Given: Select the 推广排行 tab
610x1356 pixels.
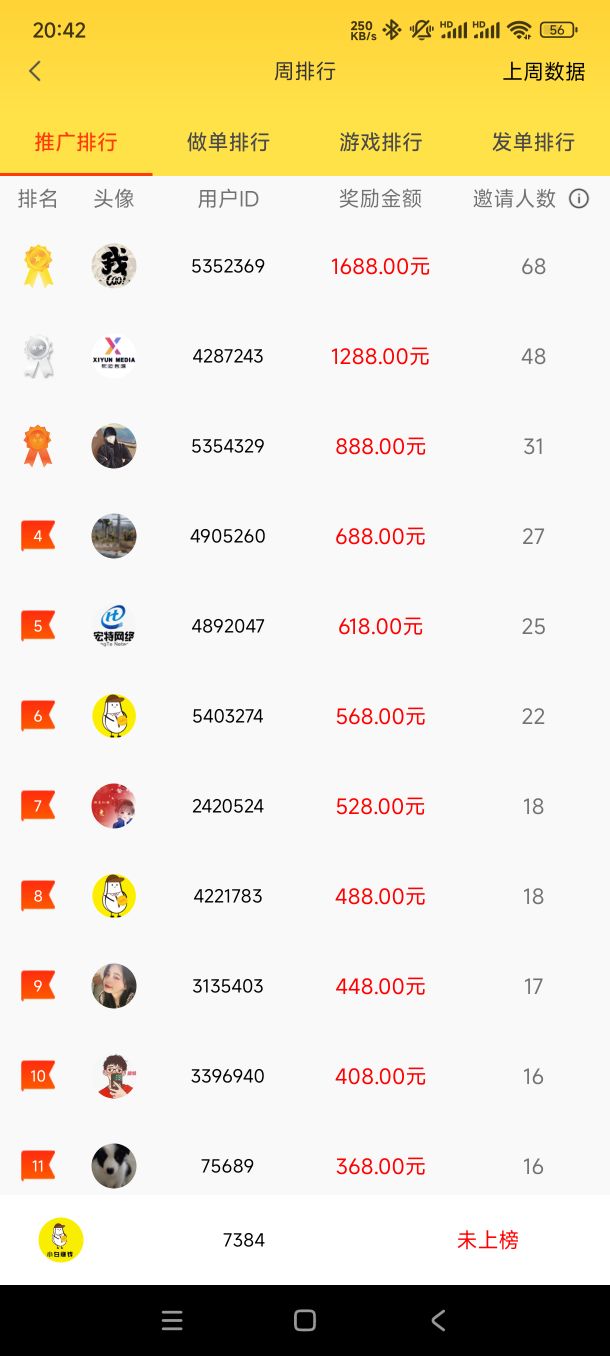Looking at the screenshot, I should click(x=76, y=142).
